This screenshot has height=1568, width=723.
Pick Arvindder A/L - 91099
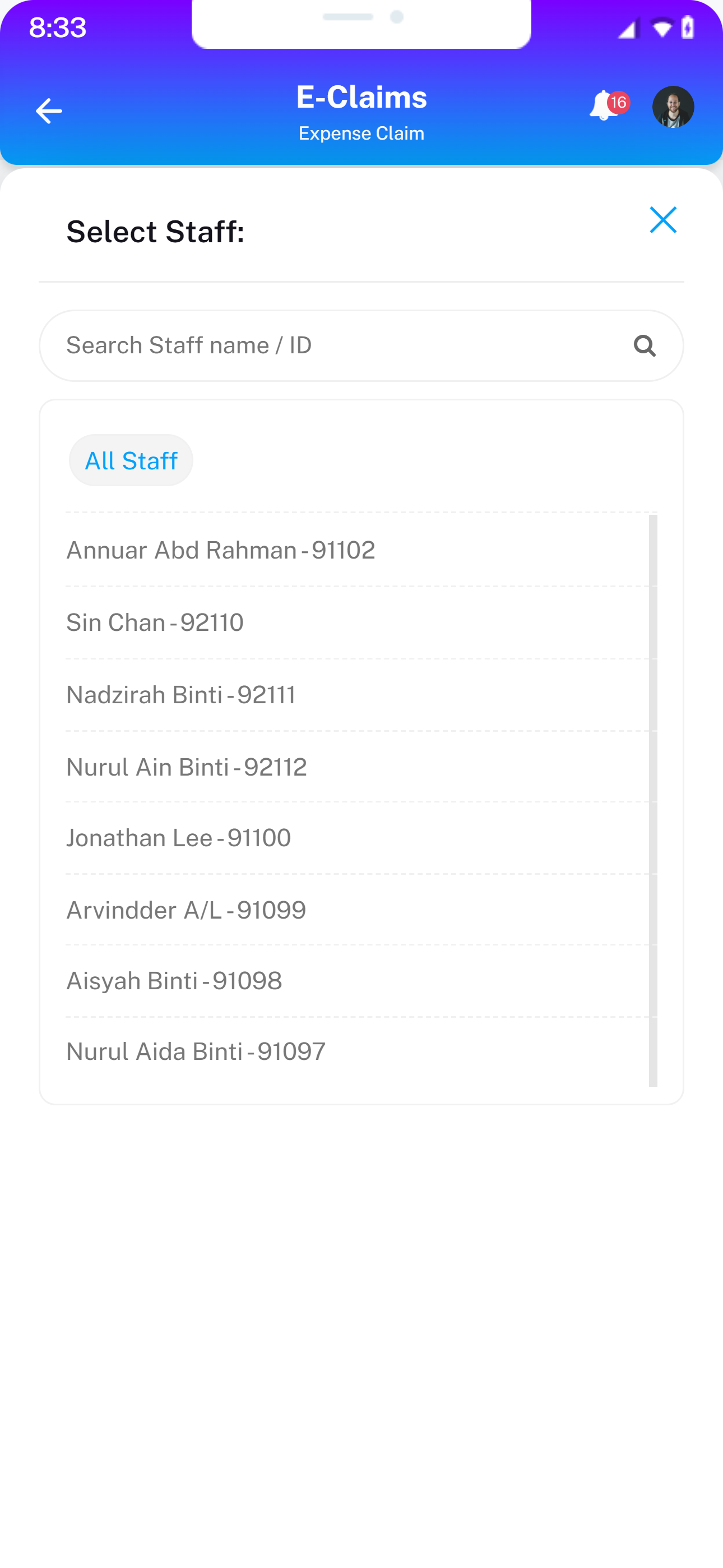(186, 910)
